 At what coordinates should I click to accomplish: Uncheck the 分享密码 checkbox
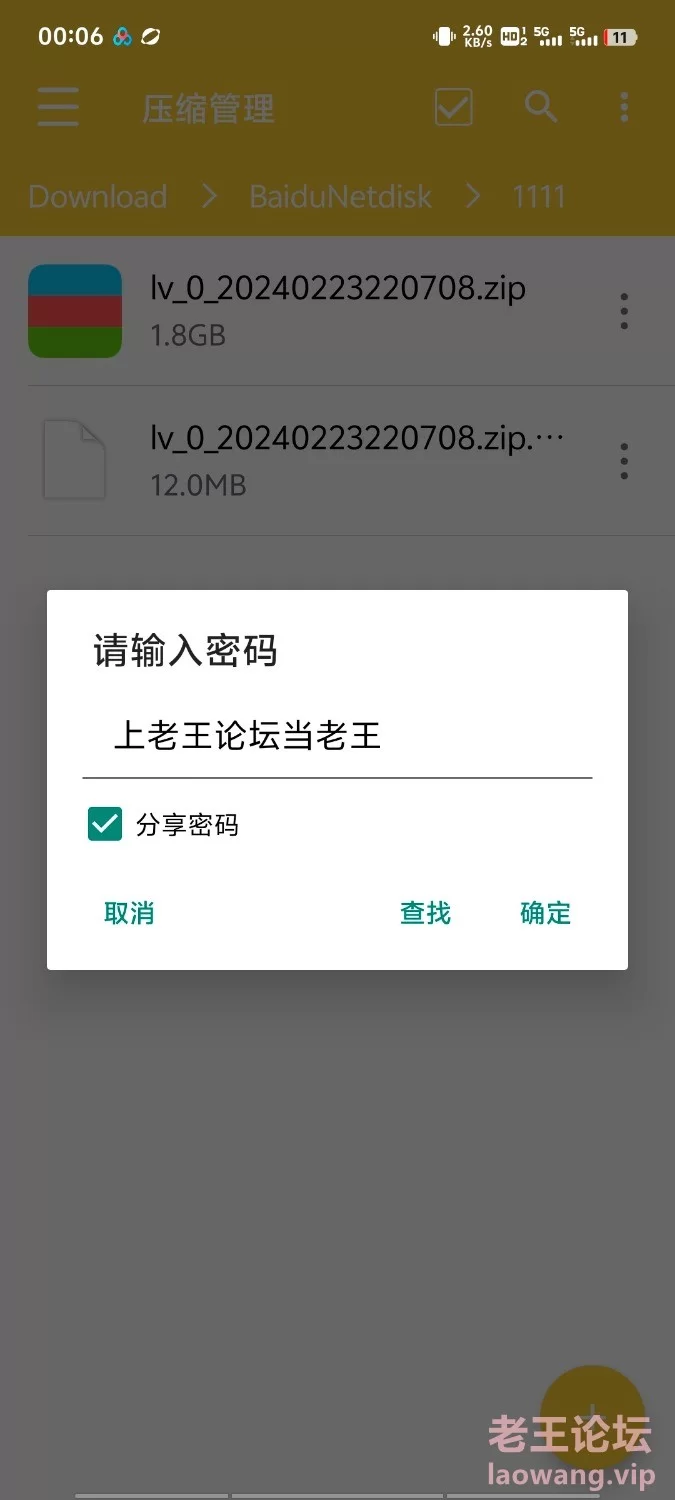tap(105, 825)
